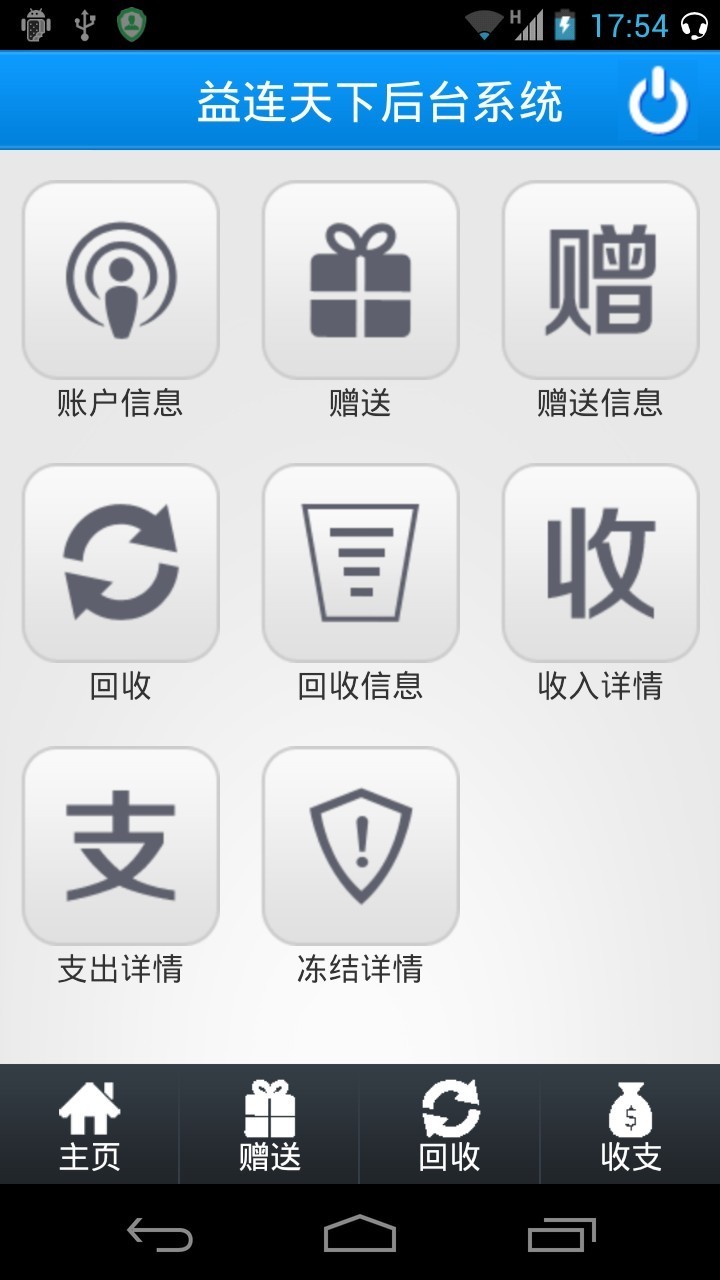This screenshot has width=720, height=1280.
Task: Switch to the 赠送 tab in bottom bar
Action: pos(270,1125)
